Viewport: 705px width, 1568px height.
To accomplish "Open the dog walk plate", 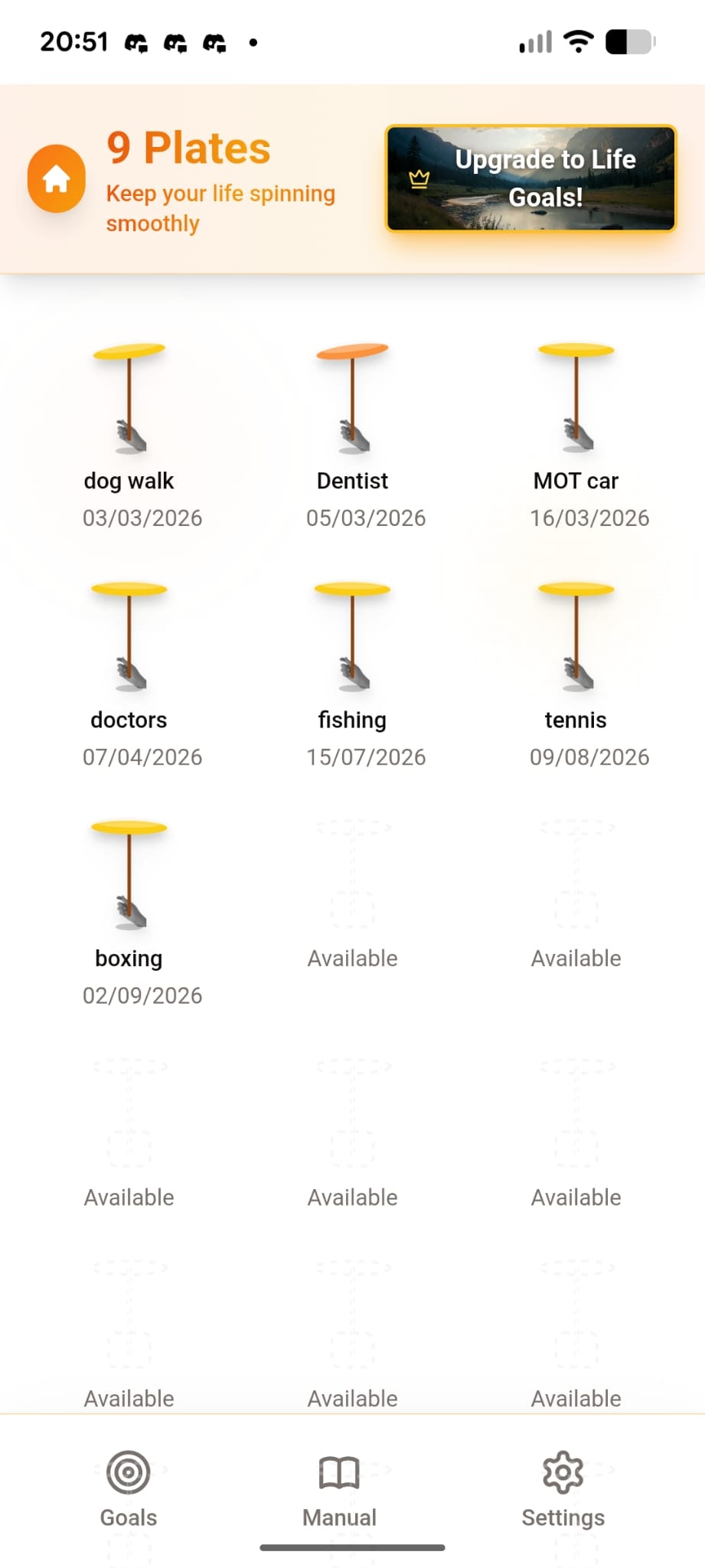I will pos(129,429).
